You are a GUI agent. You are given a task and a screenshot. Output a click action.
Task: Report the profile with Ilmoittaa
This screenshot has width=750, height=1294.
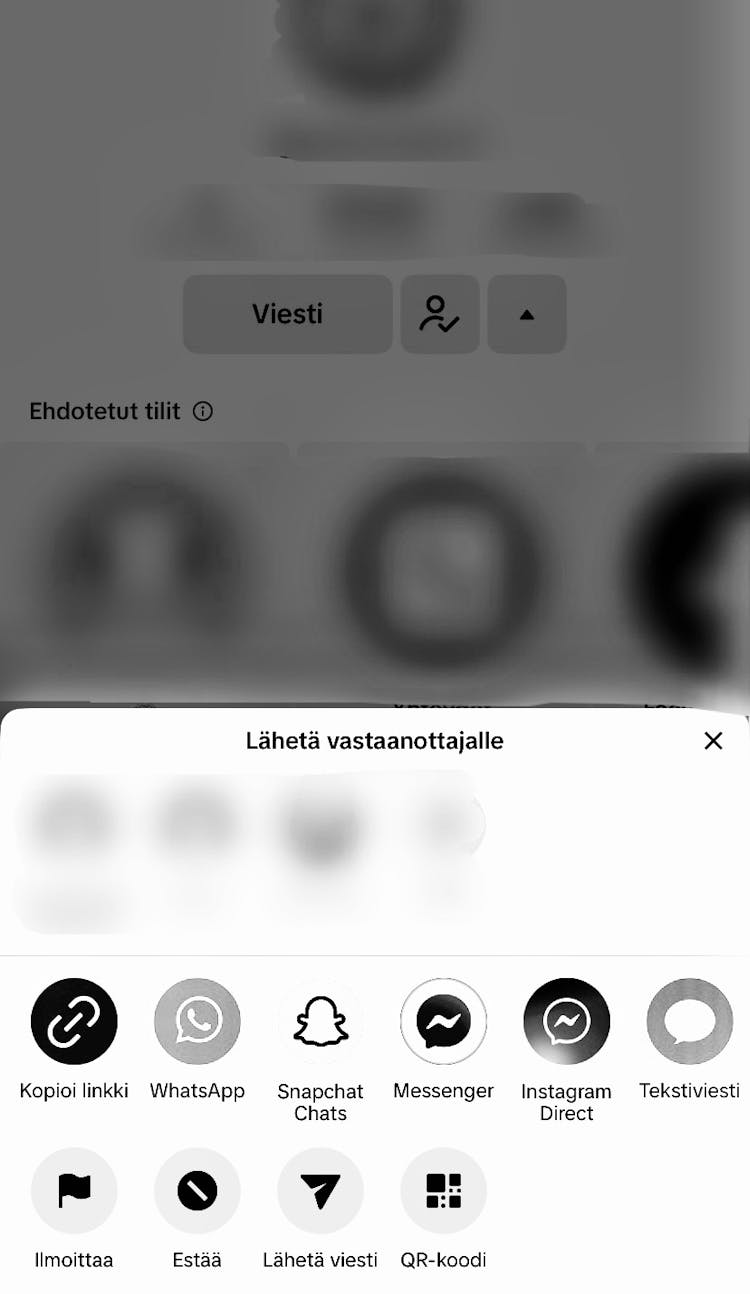73,1190
